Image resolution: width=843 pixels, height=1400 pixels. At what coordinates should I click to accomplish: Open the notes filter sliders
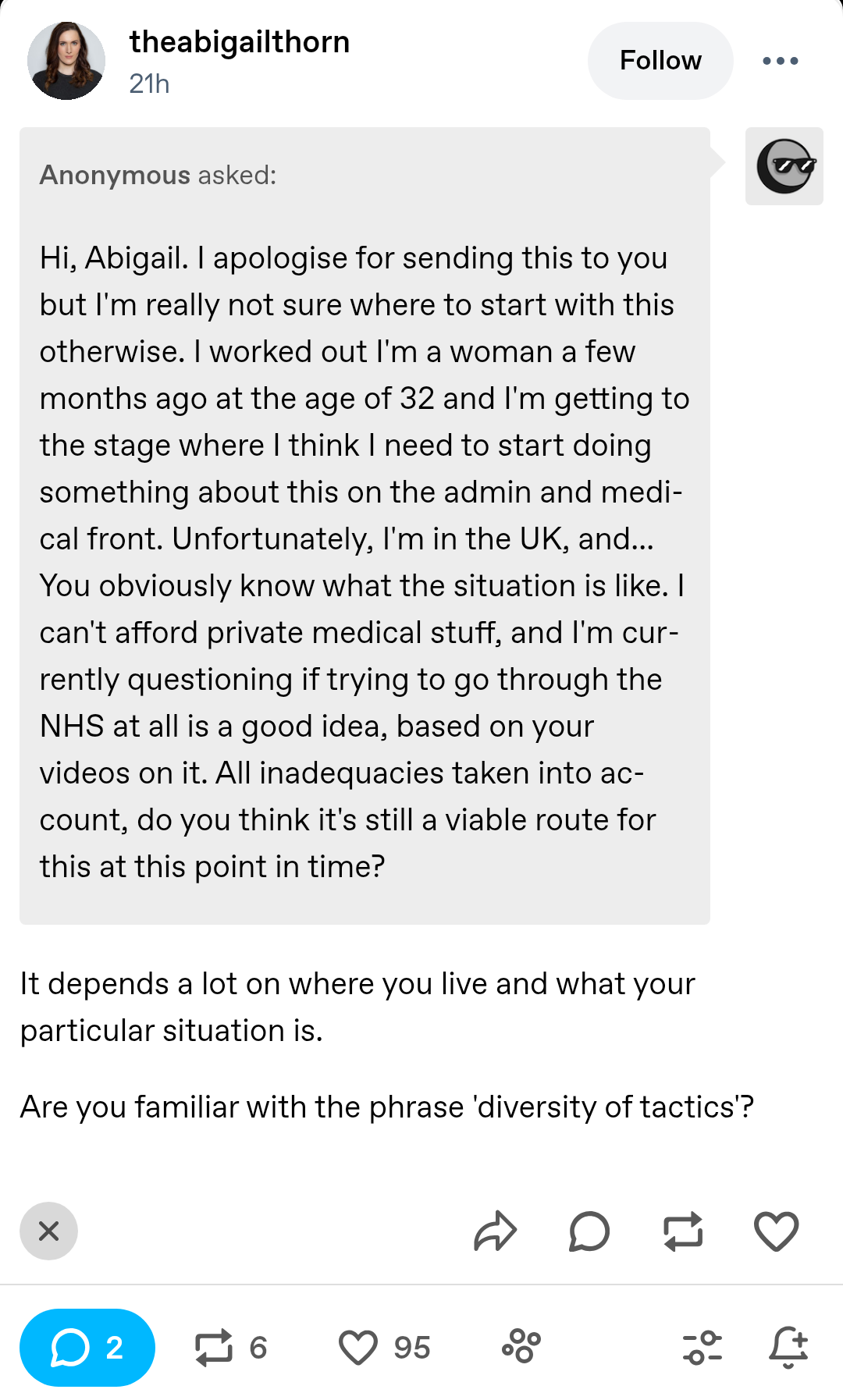click(x=702, y=1348)
